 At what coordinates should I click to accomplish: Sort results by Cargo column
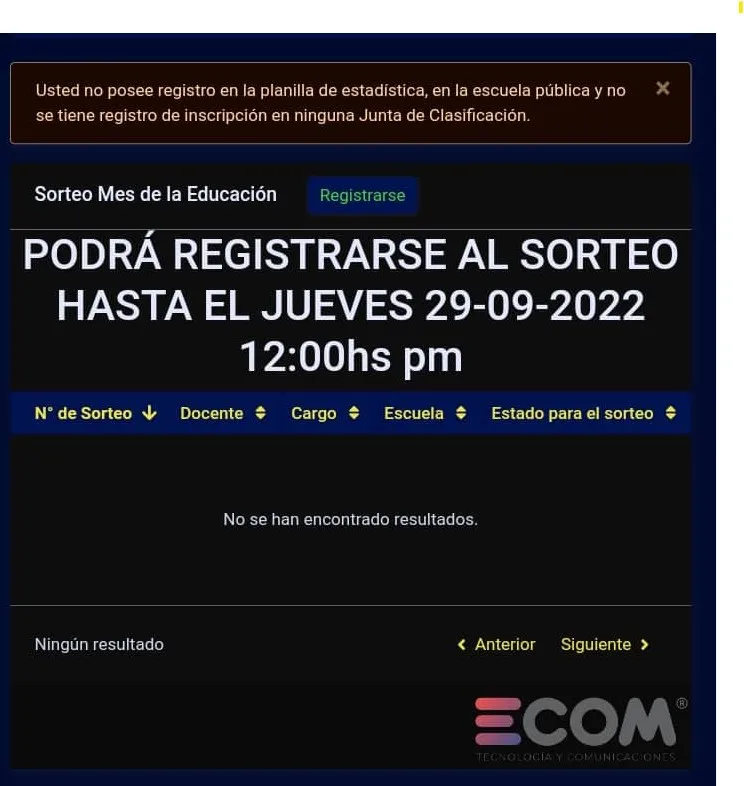pyautogui.click(x=324, y=413)
